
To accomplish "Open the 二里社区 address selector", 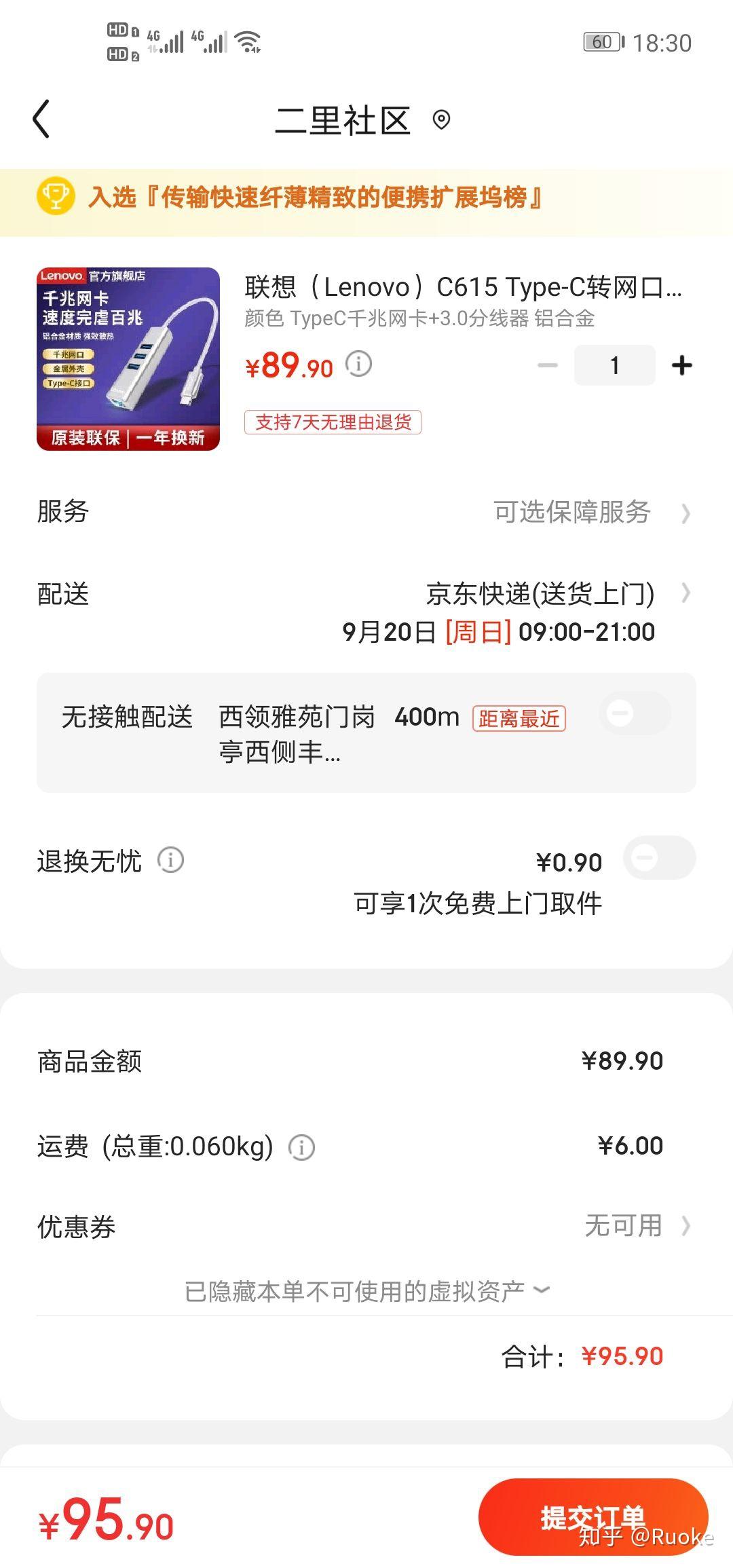I will click(362, 121).
